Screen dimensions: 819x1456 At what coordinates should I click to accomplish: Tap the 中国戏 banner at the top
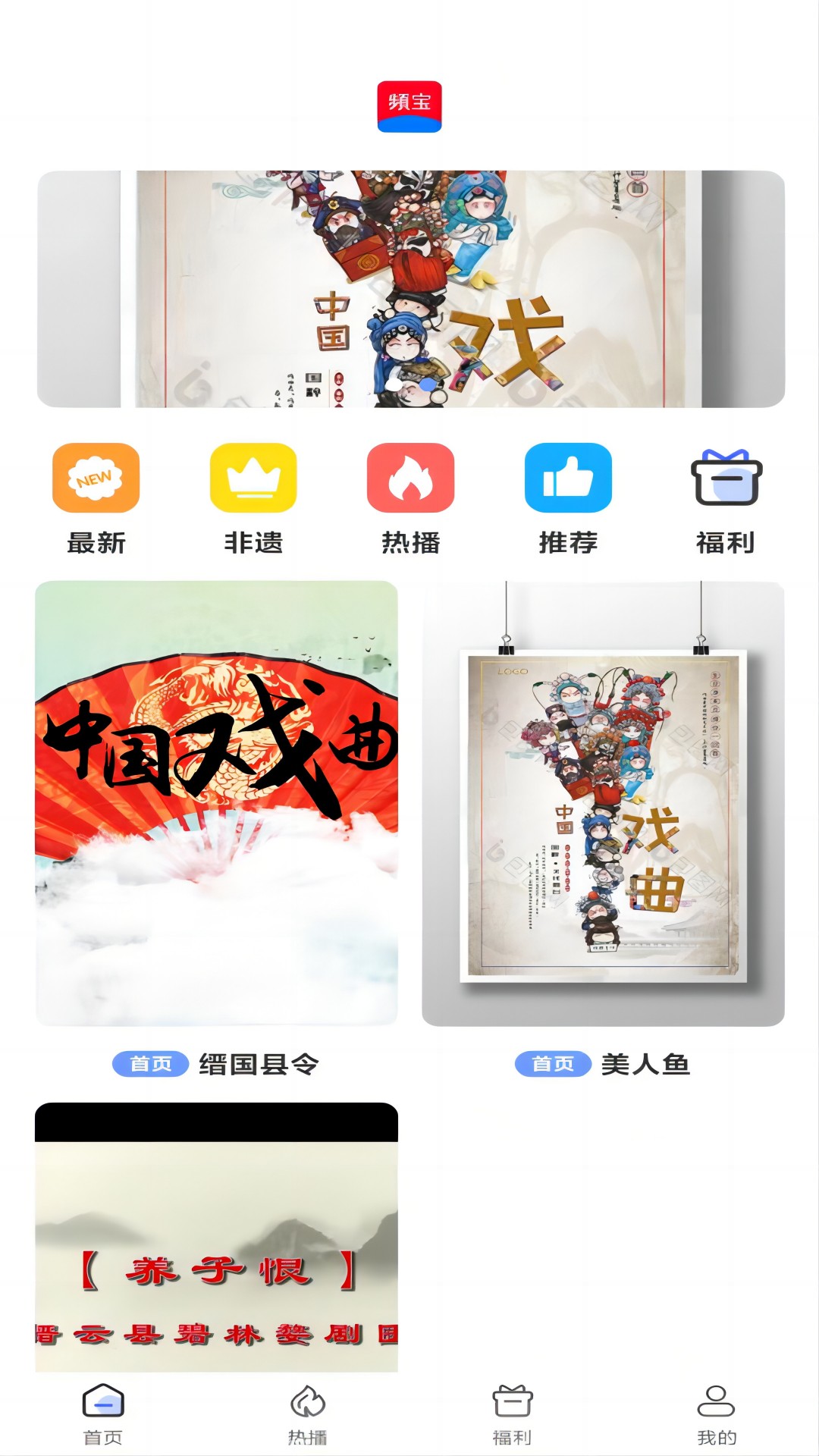[409, 288]
